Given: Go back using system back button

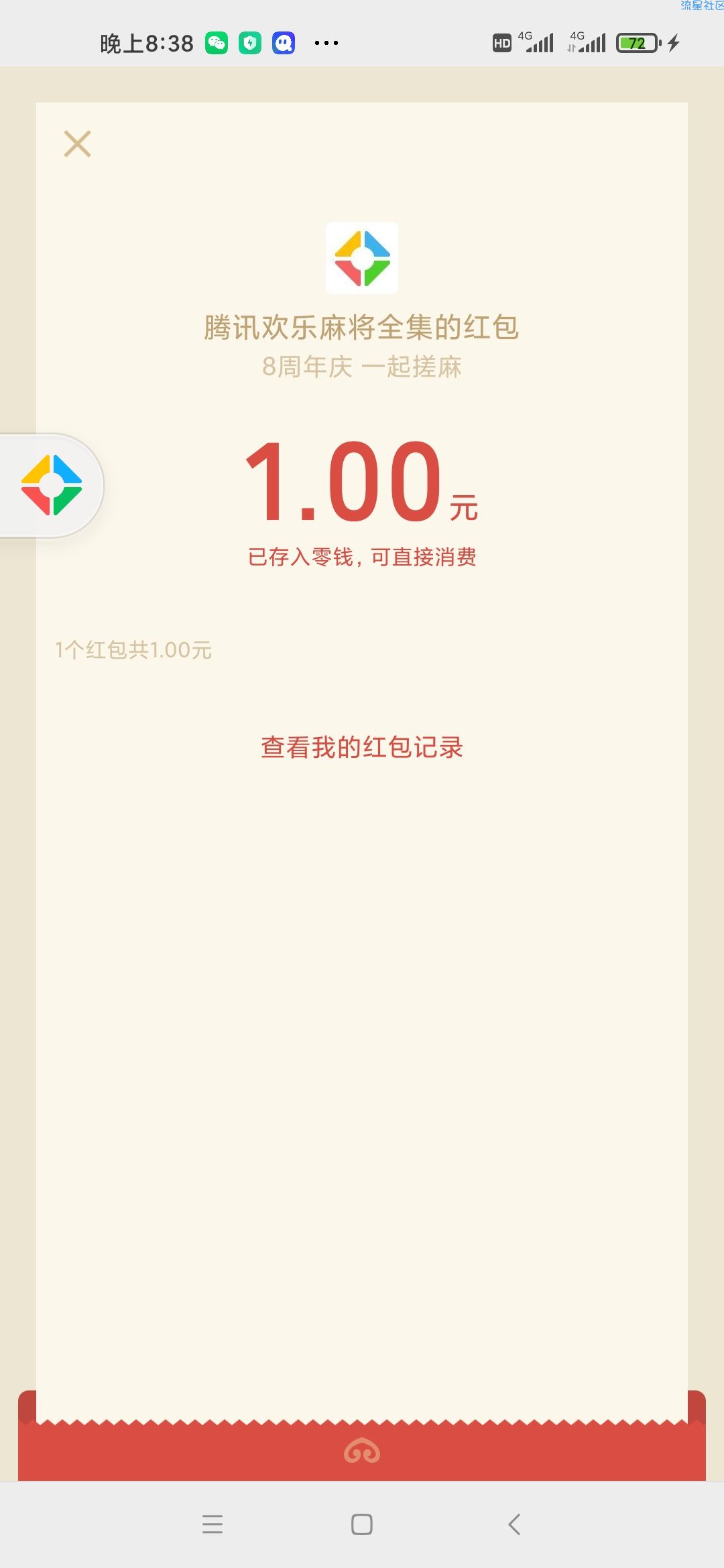Looking at the screenshot, I should [x=514, y=1524].
